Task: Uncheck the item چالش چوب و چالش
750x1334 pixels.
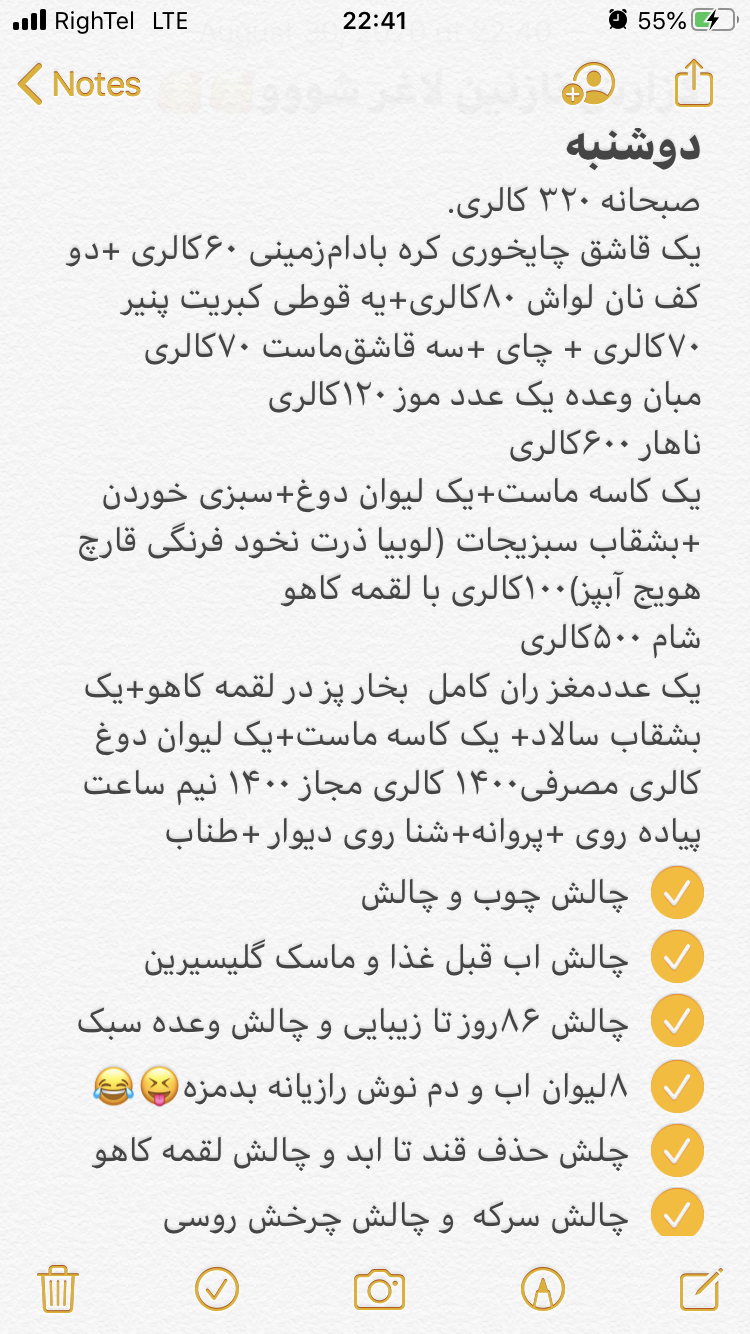Action: pyautogui.click(x=677, y=893)
